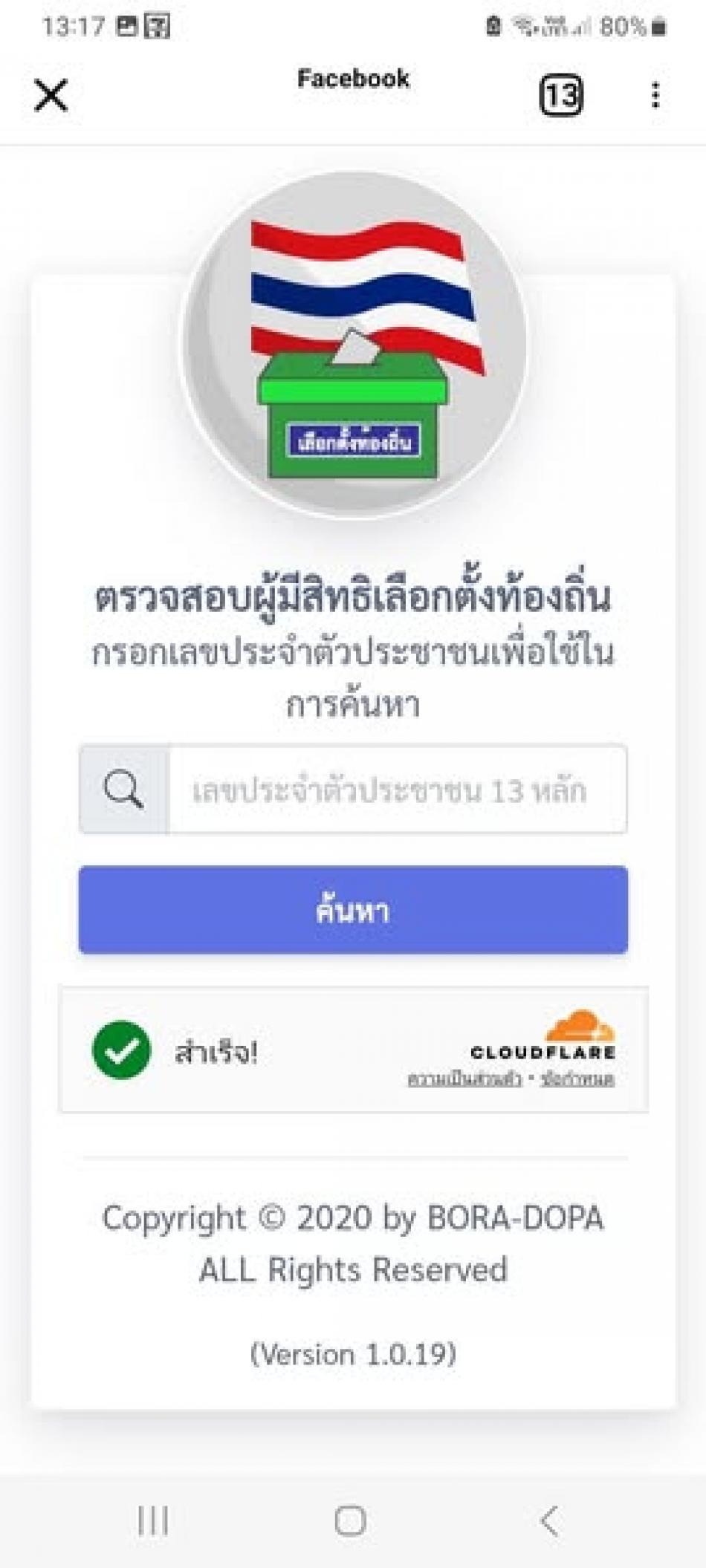
Task: Go back using the system back button
Action: pos(549,1520)
